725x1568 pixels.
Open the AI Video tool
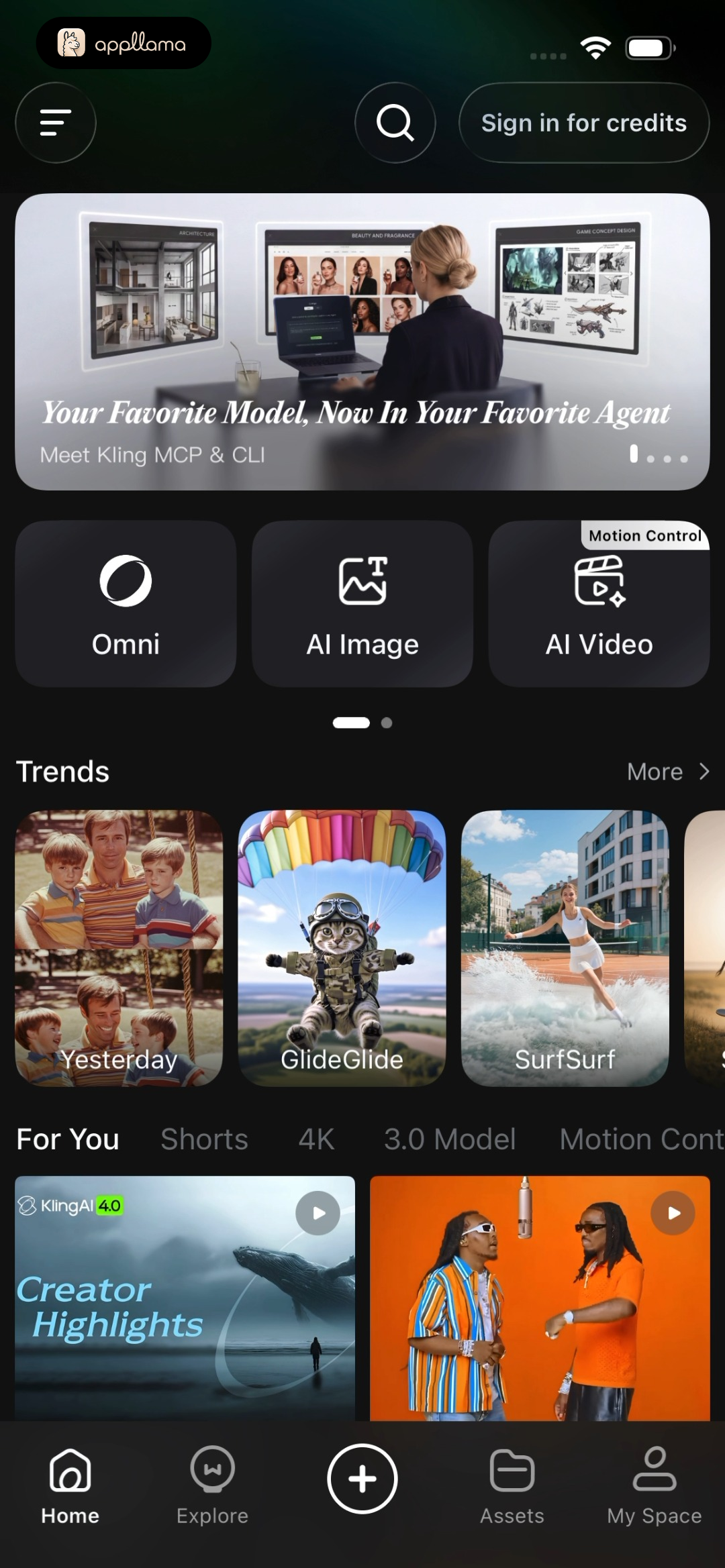pos(599,604)
